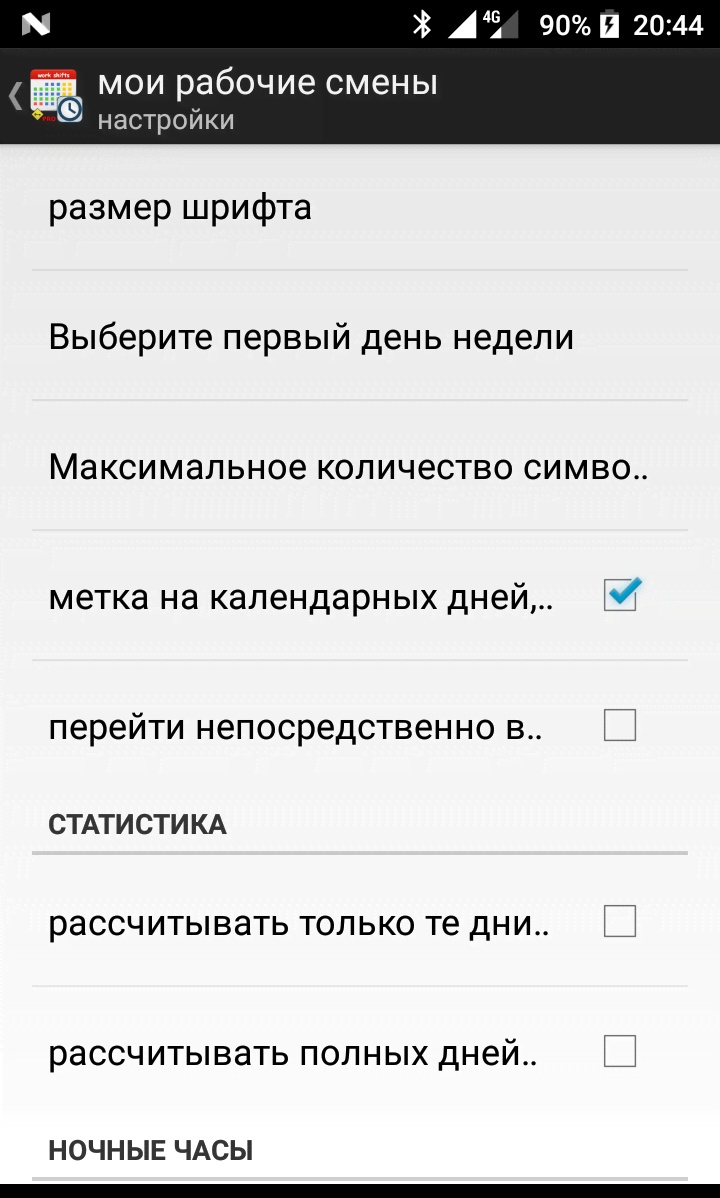The height and width of the screenshot is (1198, 720).
Task: Enable перейти непосредственно в.. checkbox
Action: [x=620, y=725]
